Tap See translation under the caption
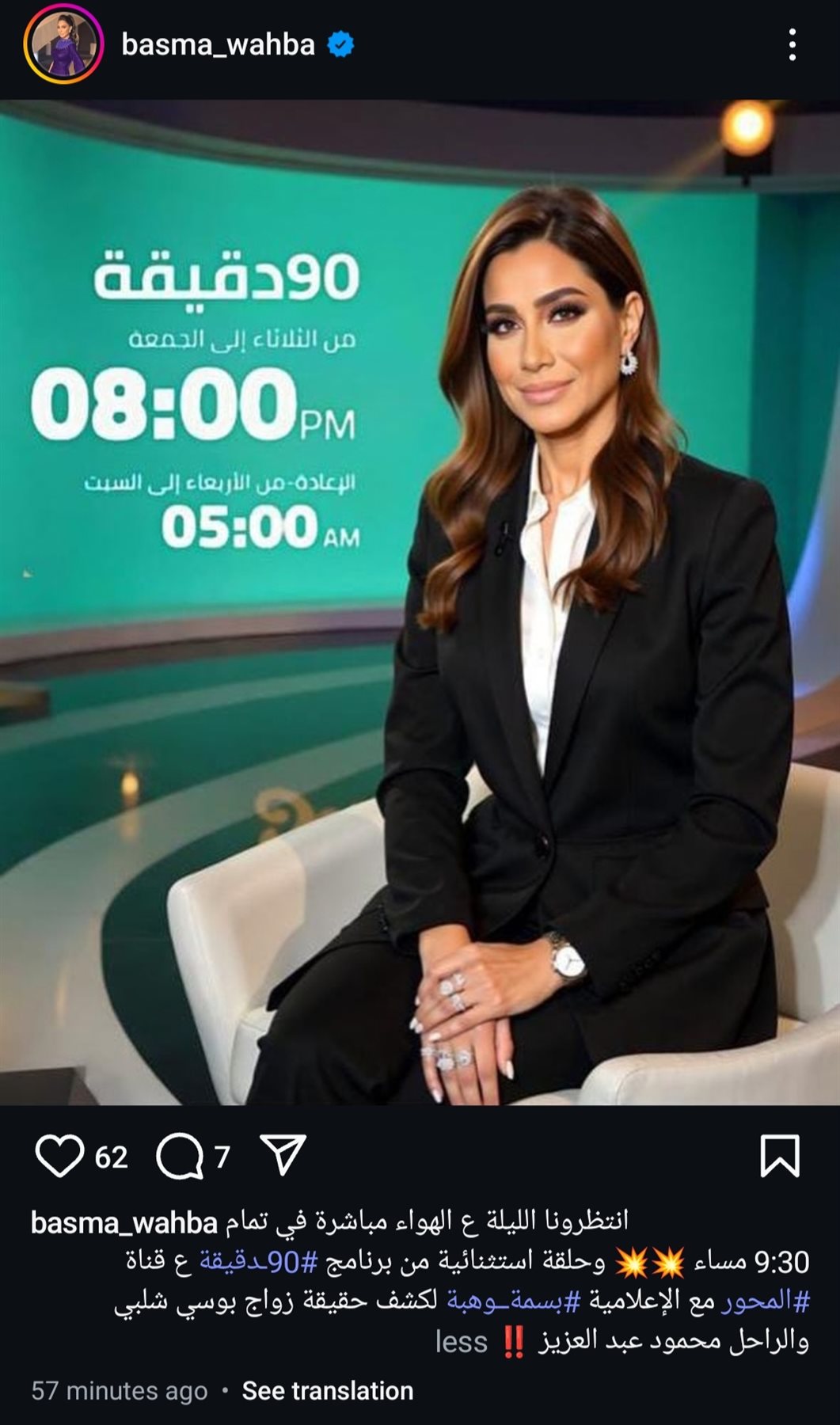 (x=328, y=1391)
